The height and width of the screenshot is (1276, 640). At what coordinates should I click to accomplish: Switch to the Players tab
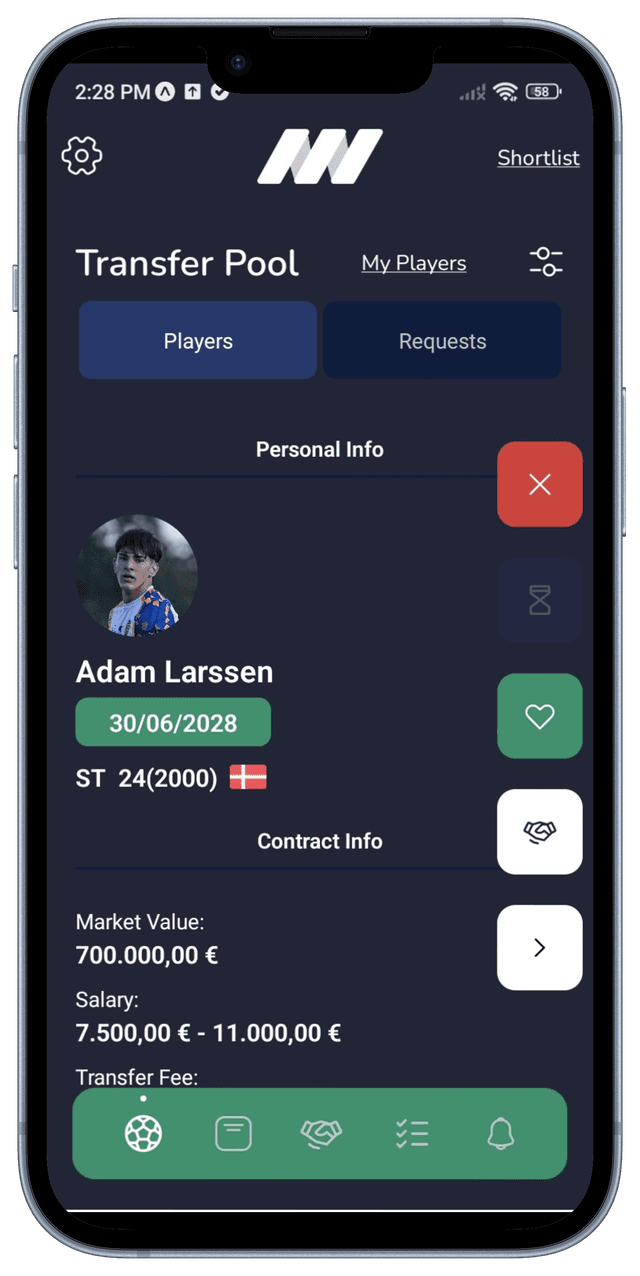click(198, 341)
